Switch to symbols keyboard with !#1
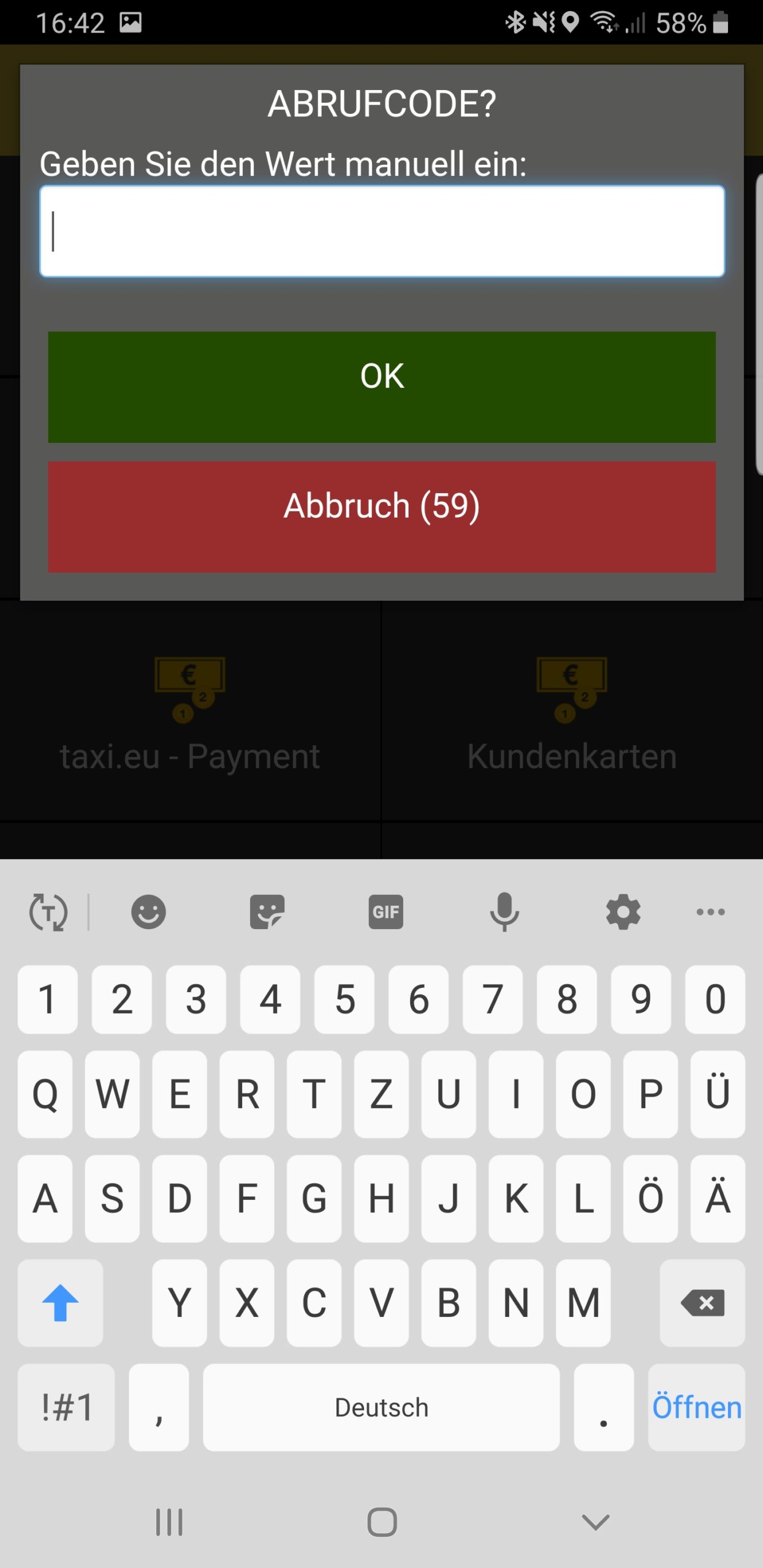763x1568 pixels. tap(66, 1407)
